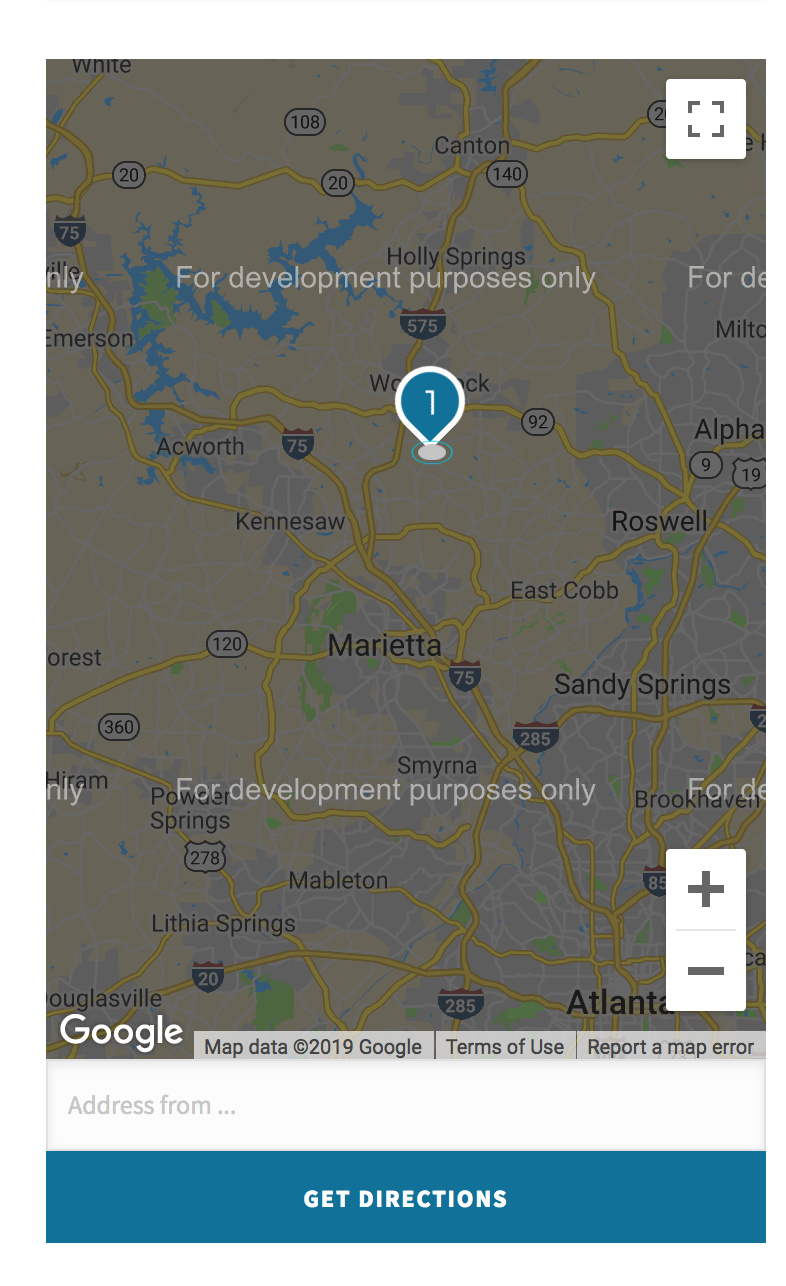786x1286 pixels.
Task: Zoom out on the map
Action: pos(706,970)
